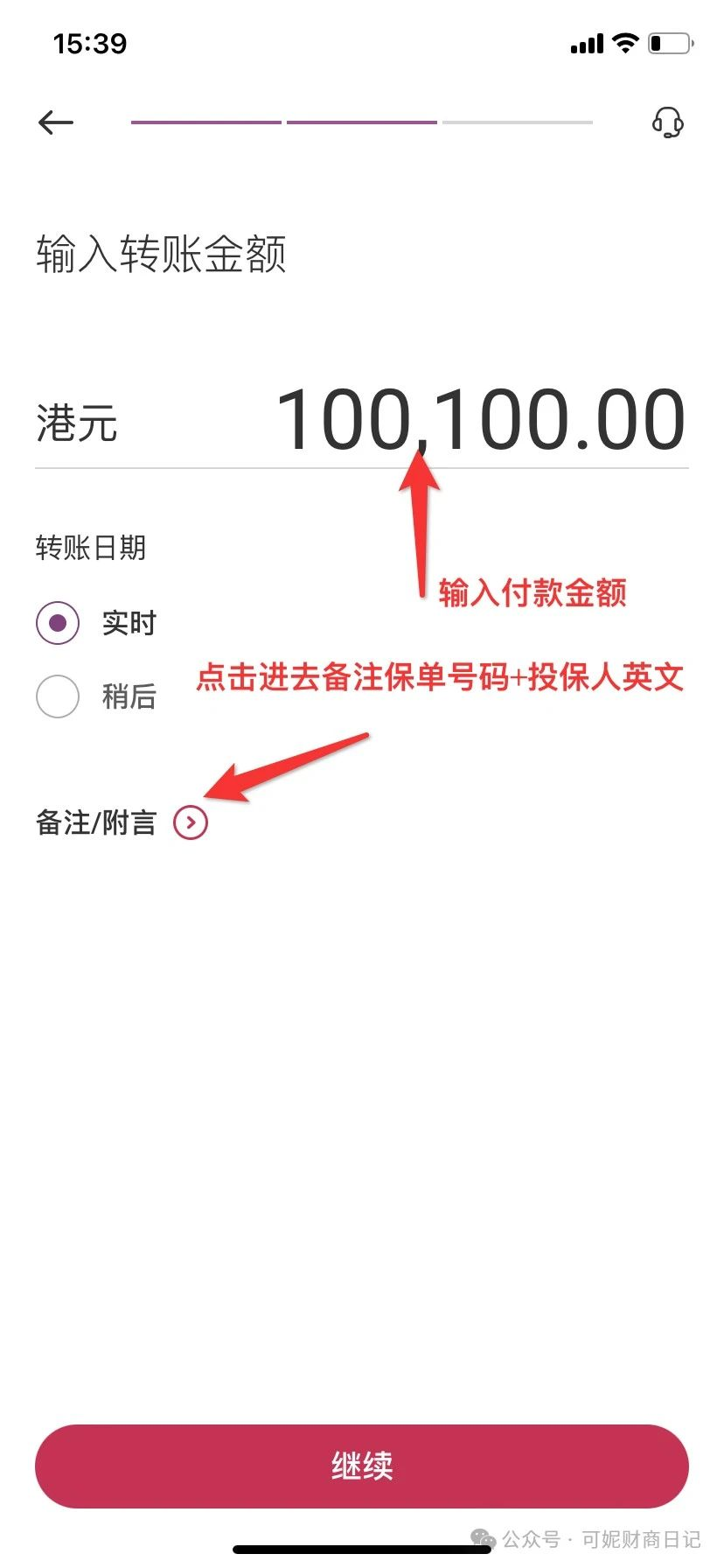
Task: Expand the 备注/附言 remarks chevron
Action: 191,822
